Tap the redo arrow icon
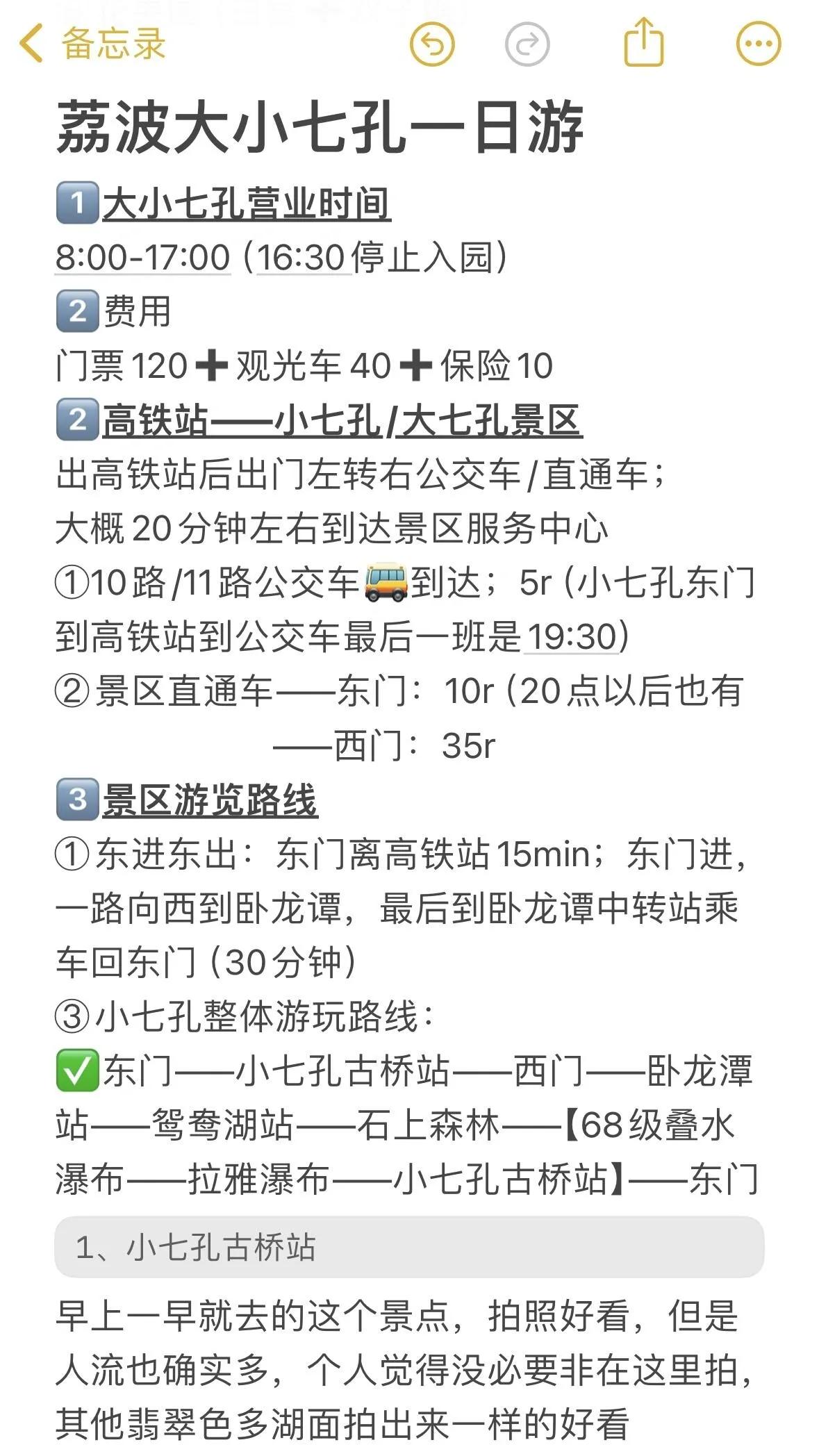Screen dimensions: 819x1456 pyautogui.click(x=527, y=44)
